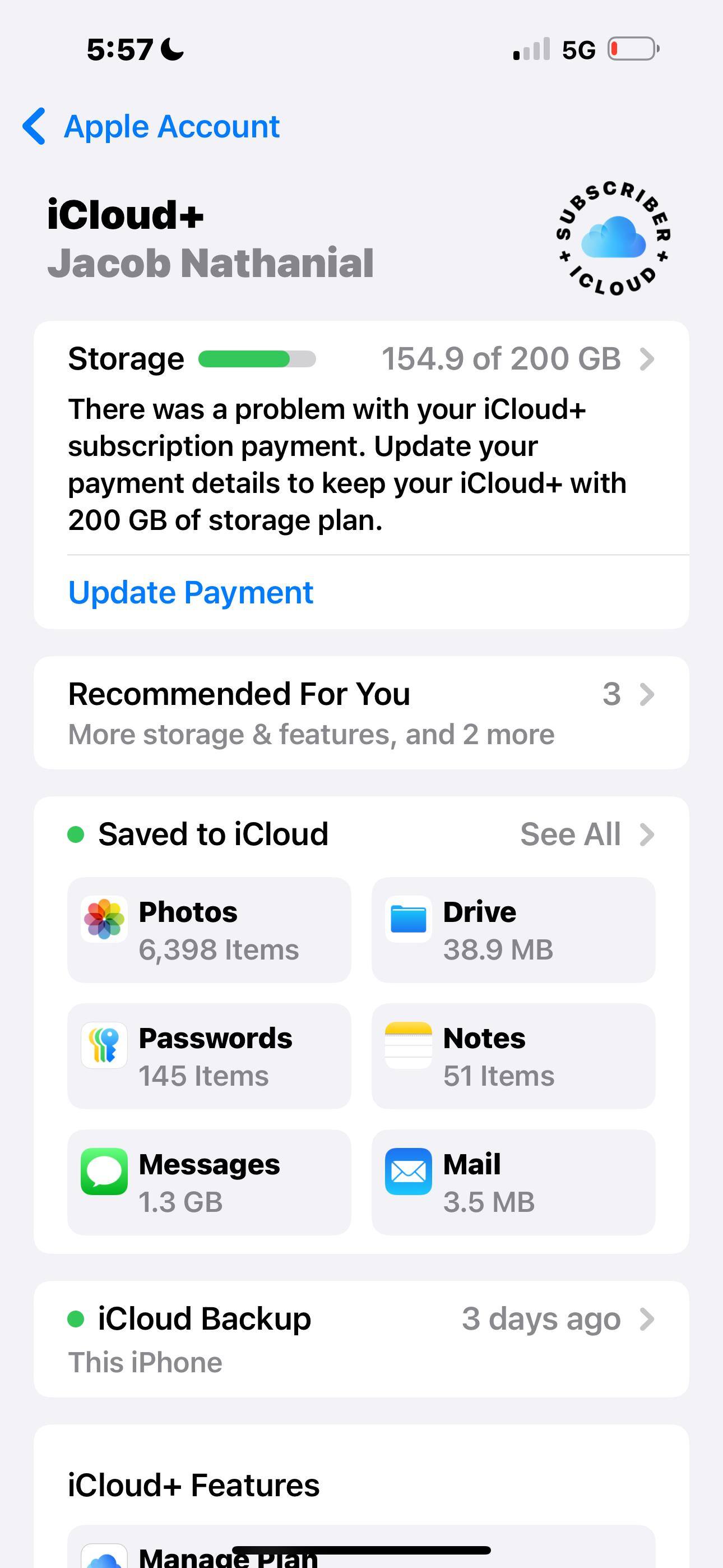Image resolution: width=723 pixels, height=1568 pixels.
Task: Open the Passwords card
Action: 208,1056
